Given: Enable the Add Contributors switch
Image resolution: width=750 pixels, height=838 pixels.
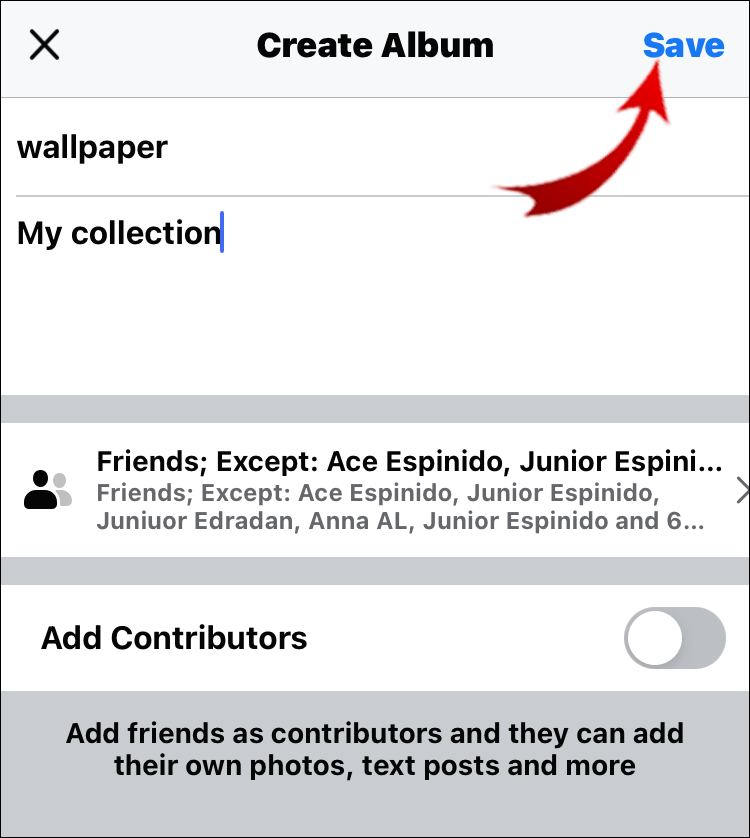Looking at the screenshot, I should coord(674,637).
